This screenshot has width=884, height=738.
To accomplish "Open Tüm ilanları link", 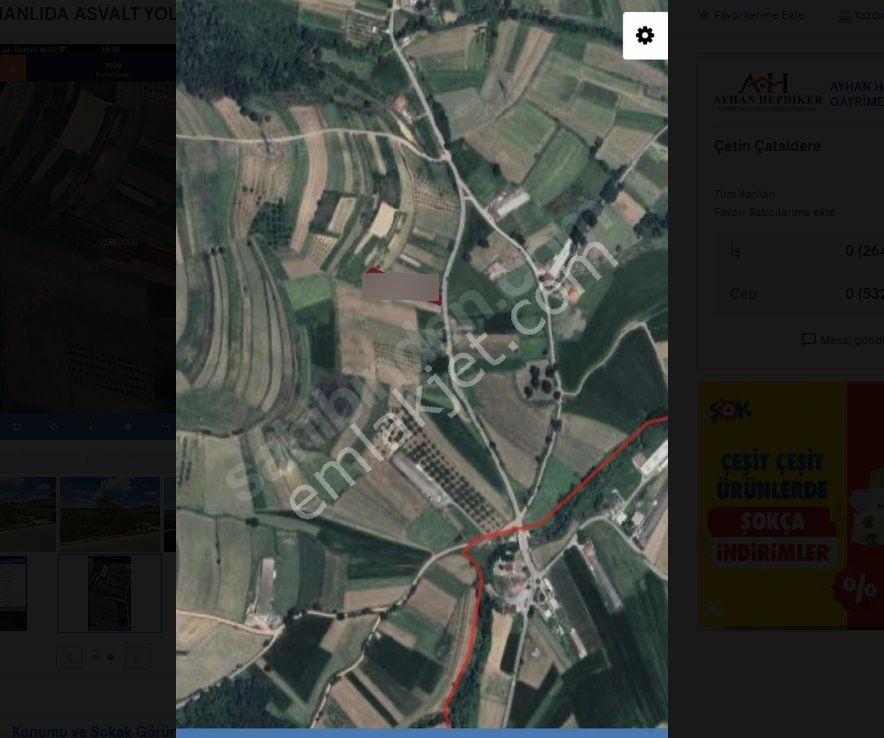I will 744,194.
